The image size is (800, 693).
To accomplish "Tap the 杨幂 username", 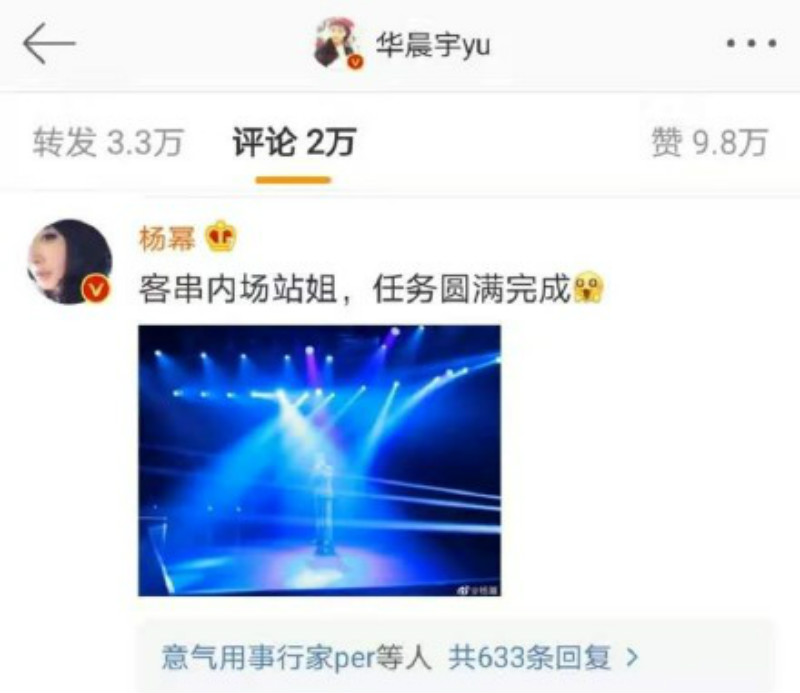I will click(x=167, y=237).
